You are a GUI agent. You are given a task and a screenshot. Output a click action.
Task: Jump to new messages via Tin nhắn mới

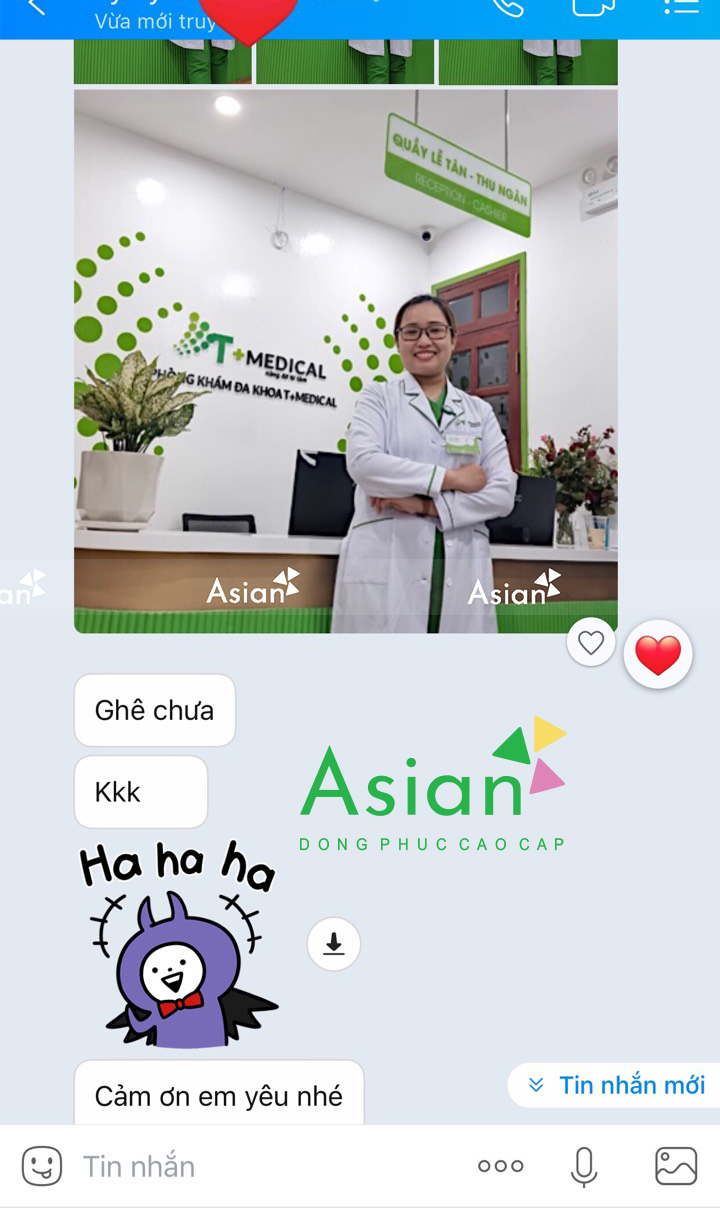point(617,1085)
